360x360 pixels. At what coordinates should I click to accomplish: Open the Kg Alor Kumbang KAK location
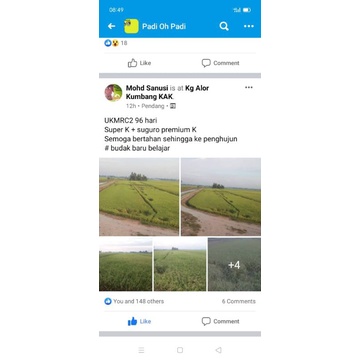[167, 92]
